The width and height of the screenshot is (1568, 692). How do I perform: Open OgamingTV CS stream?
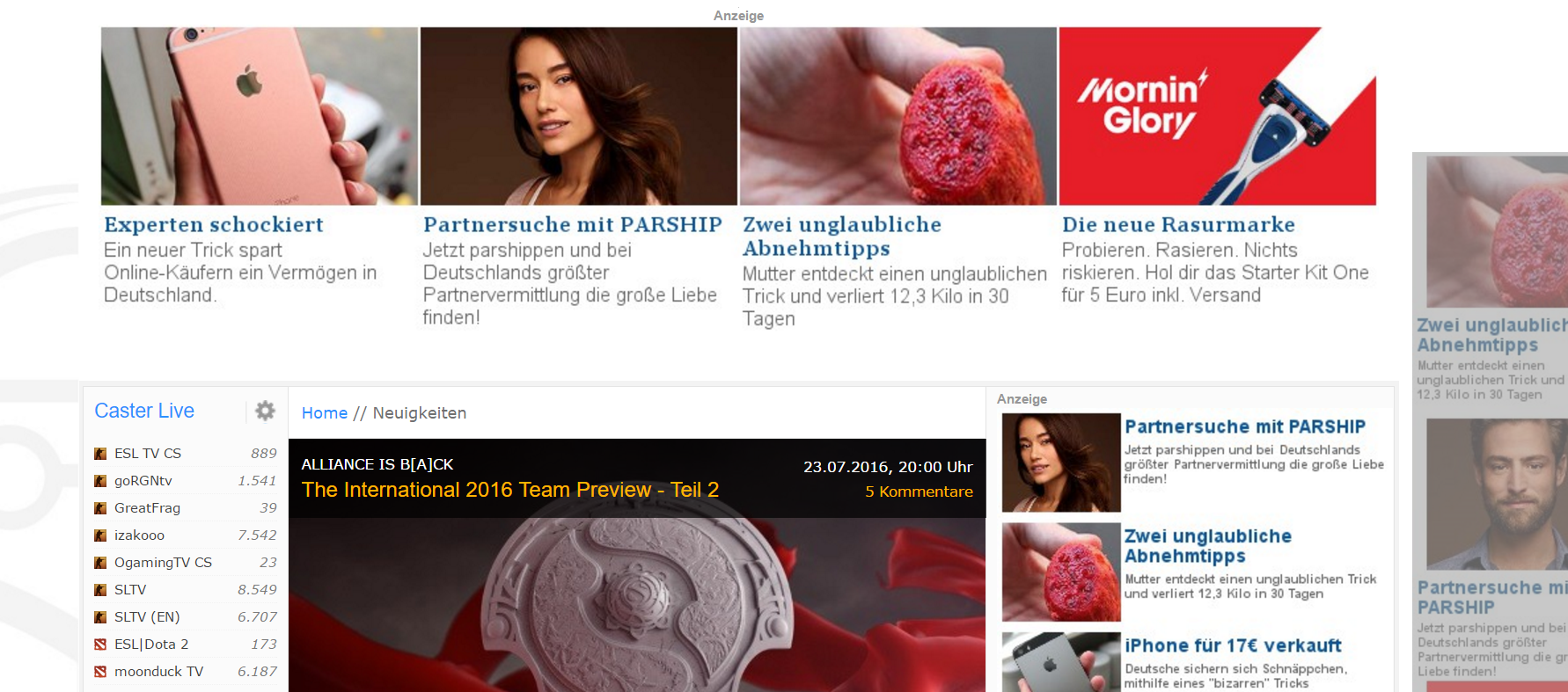pos(163,563)
